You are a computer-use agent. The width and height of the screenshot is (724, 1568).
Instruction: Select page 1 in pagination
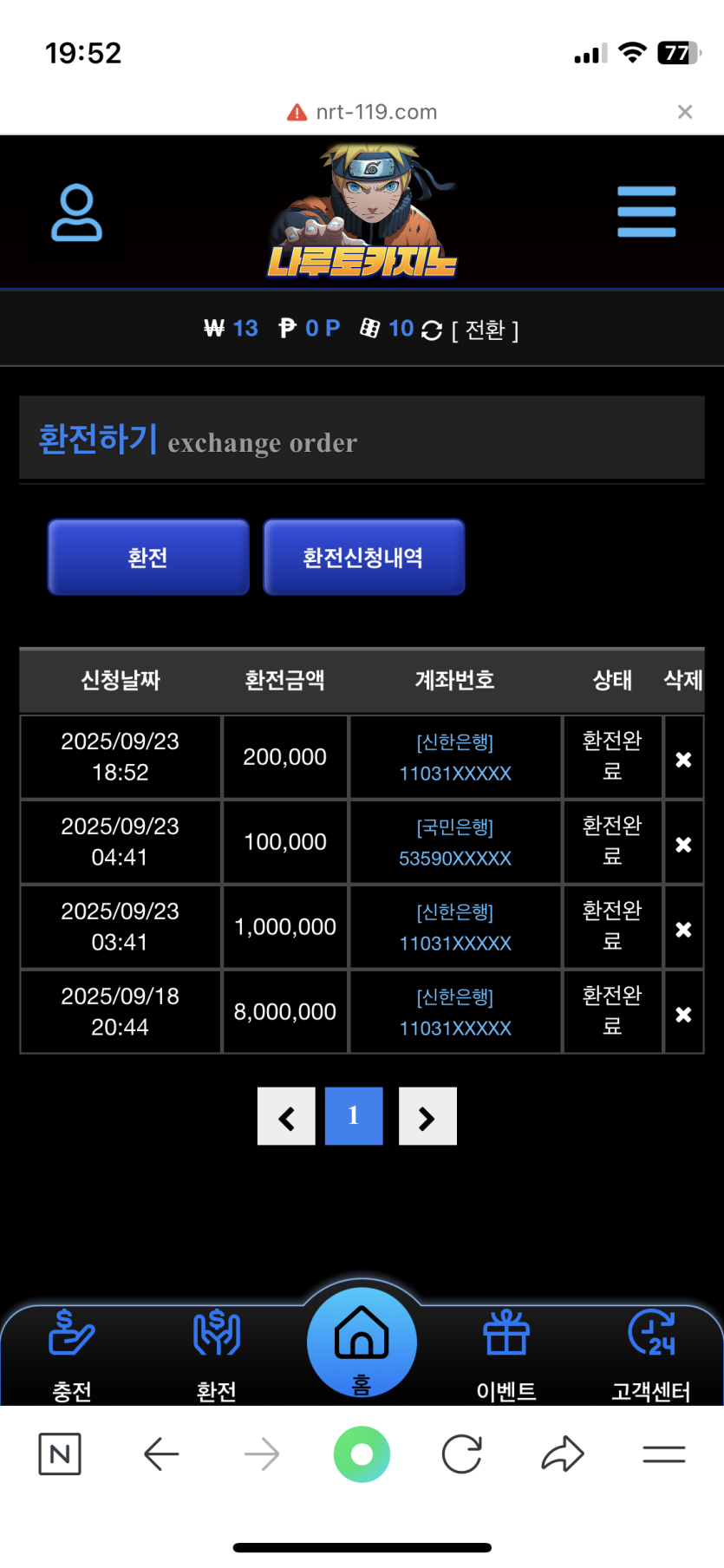coord(354,1116)
